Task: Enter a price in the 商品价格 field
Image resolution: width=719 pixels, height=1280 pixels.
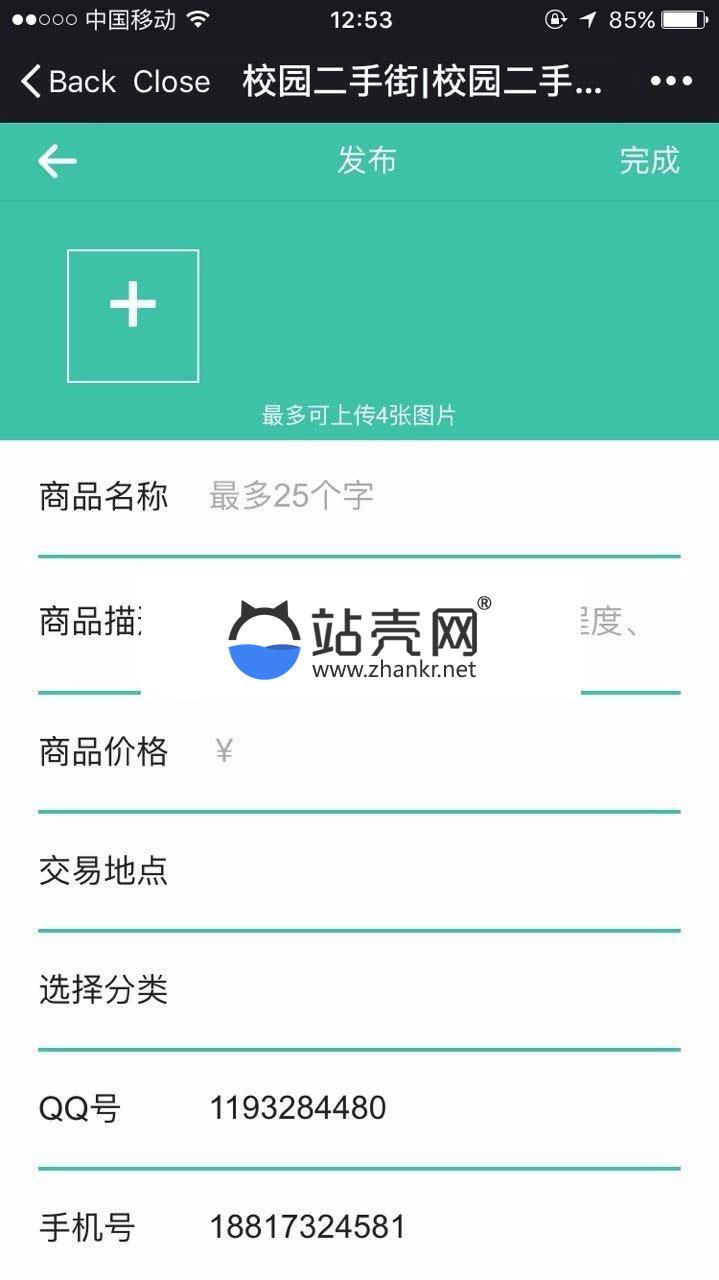Action: coord(440,752)
